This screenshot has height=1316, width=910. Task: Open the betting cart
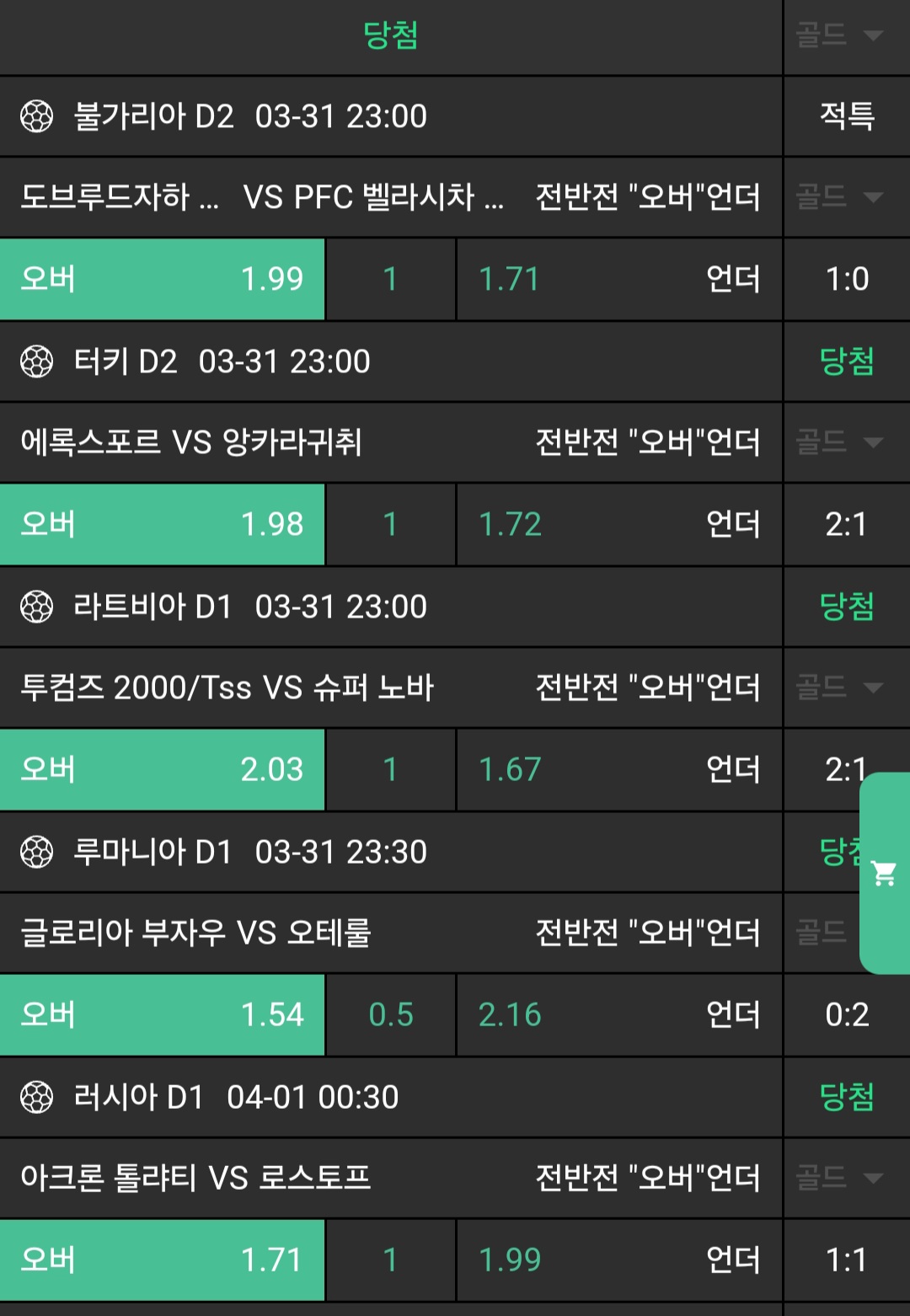(884, 874)
